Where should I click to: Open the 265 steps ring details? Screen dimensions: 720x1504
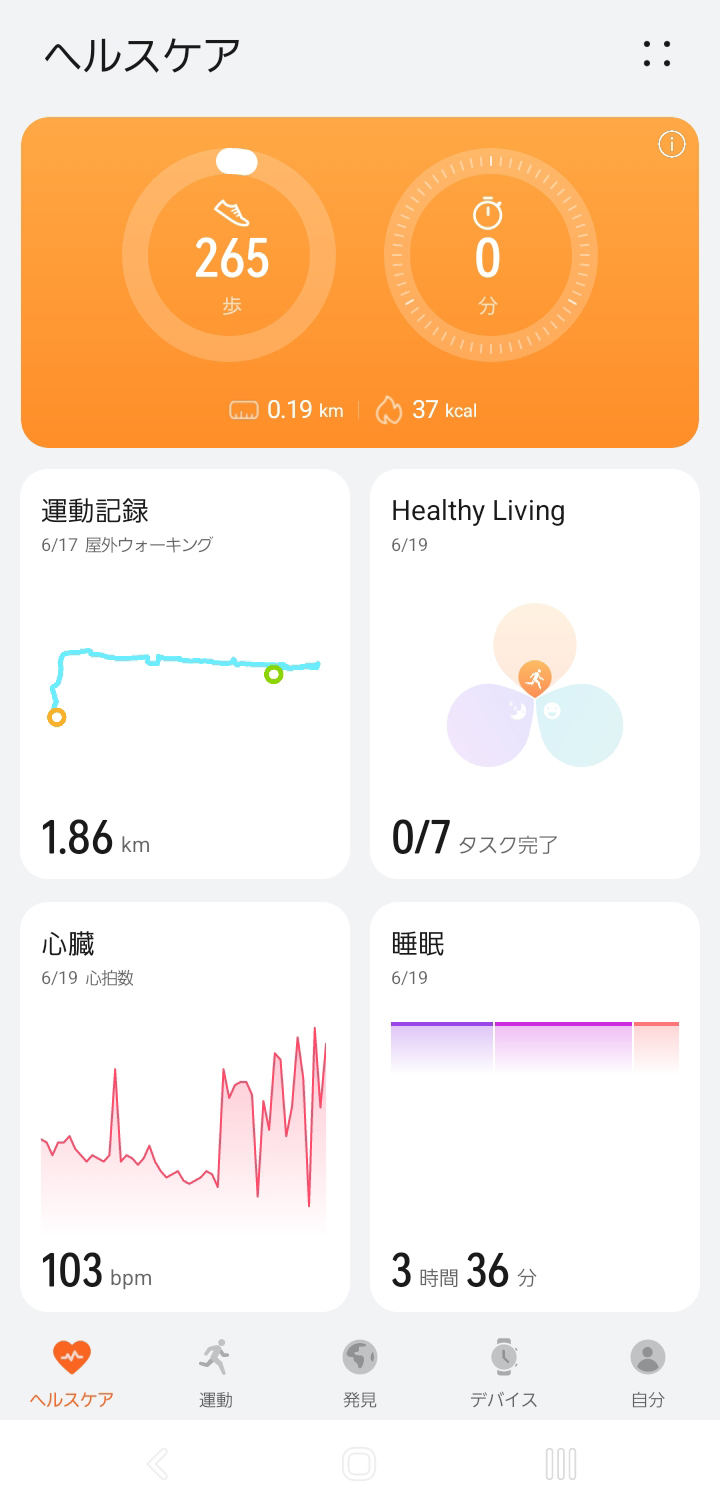pyautogui.click(x=229, y=256)
